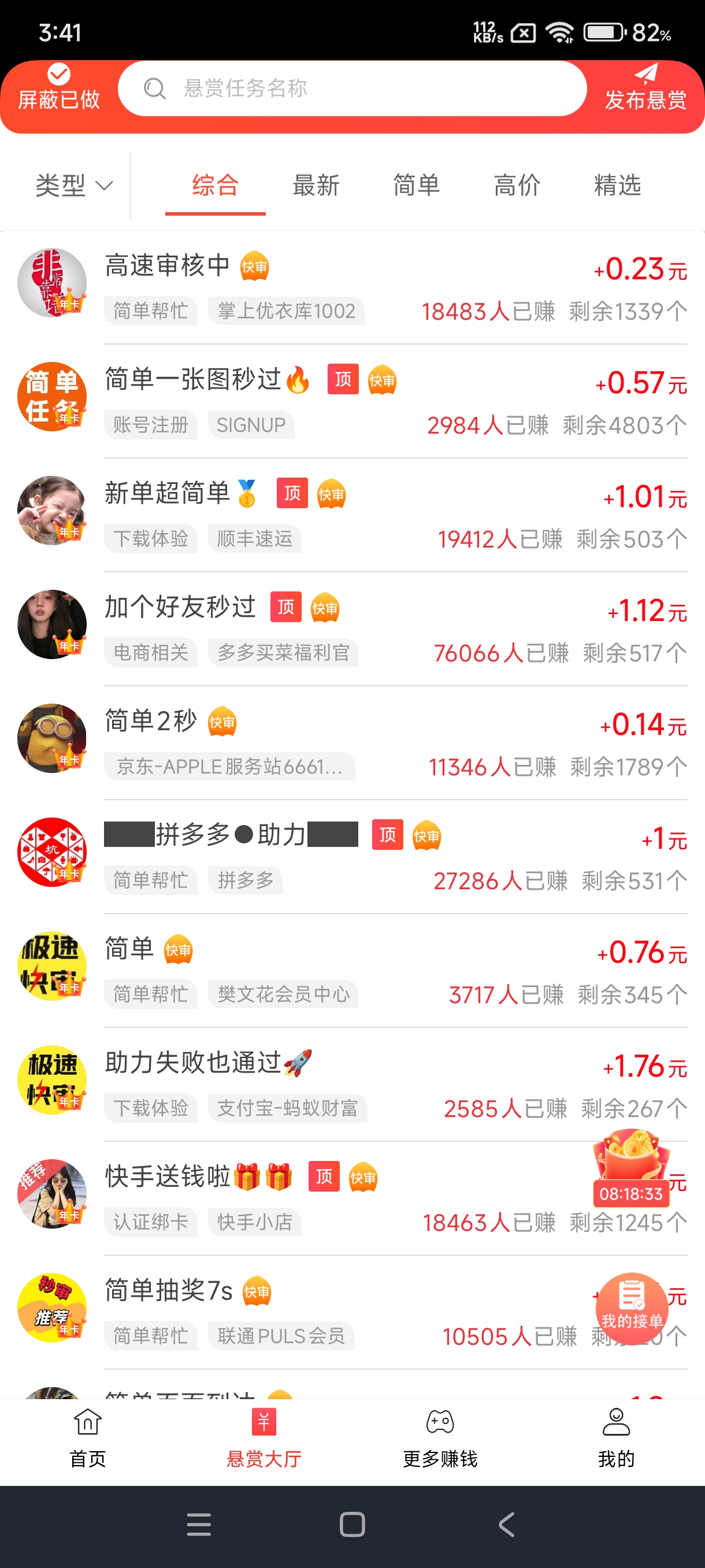Open the 我的接单 floating button
Viewport: 705px width, 1568px height.
pyautogui.click(x=632, y=1308)
